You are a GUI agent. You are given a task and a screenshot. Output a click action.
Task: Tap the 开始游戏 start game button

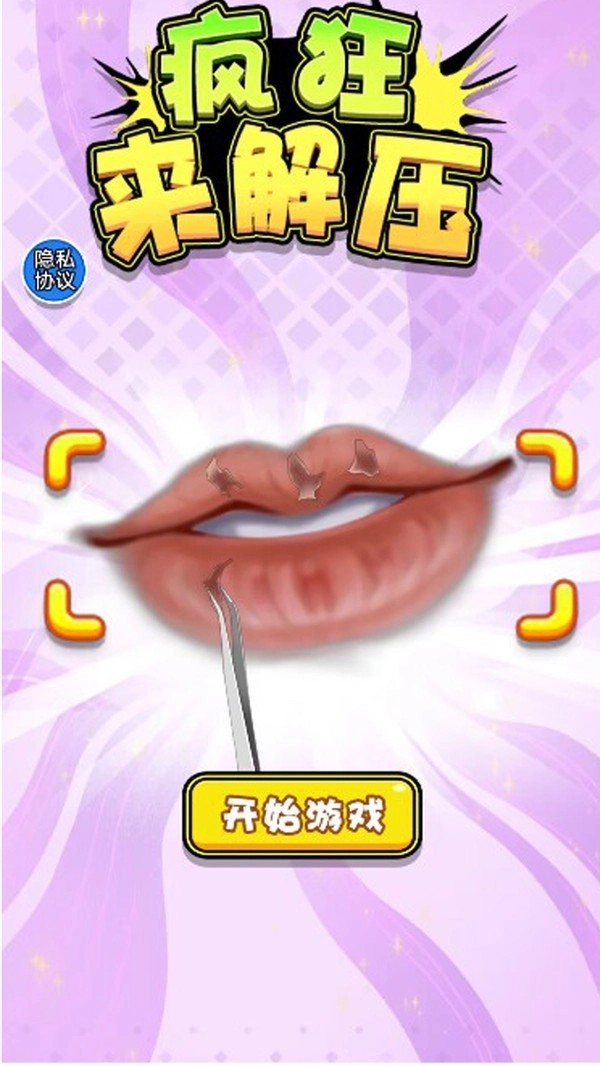(x=302, y=815)
